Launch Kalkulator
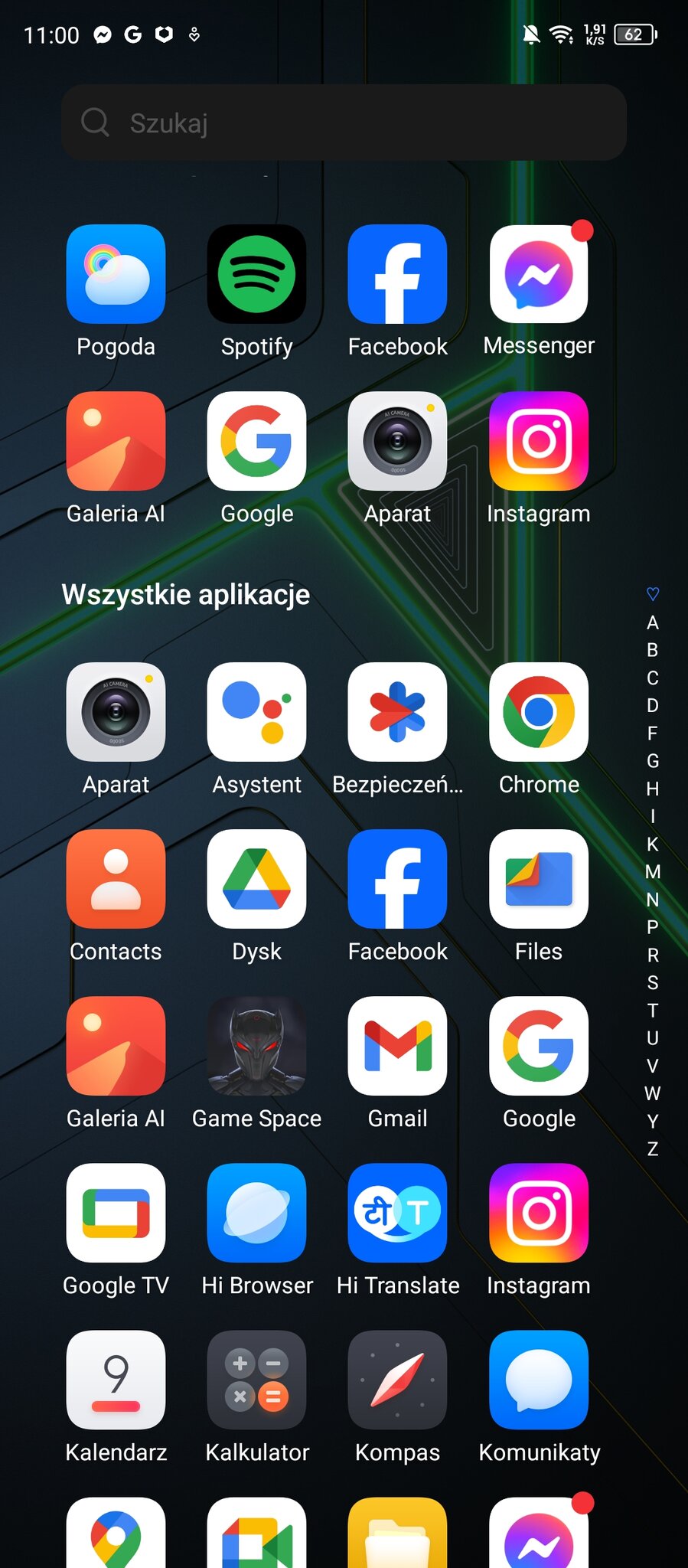This screenshot has height=1568, width=688. point(256,1380)
